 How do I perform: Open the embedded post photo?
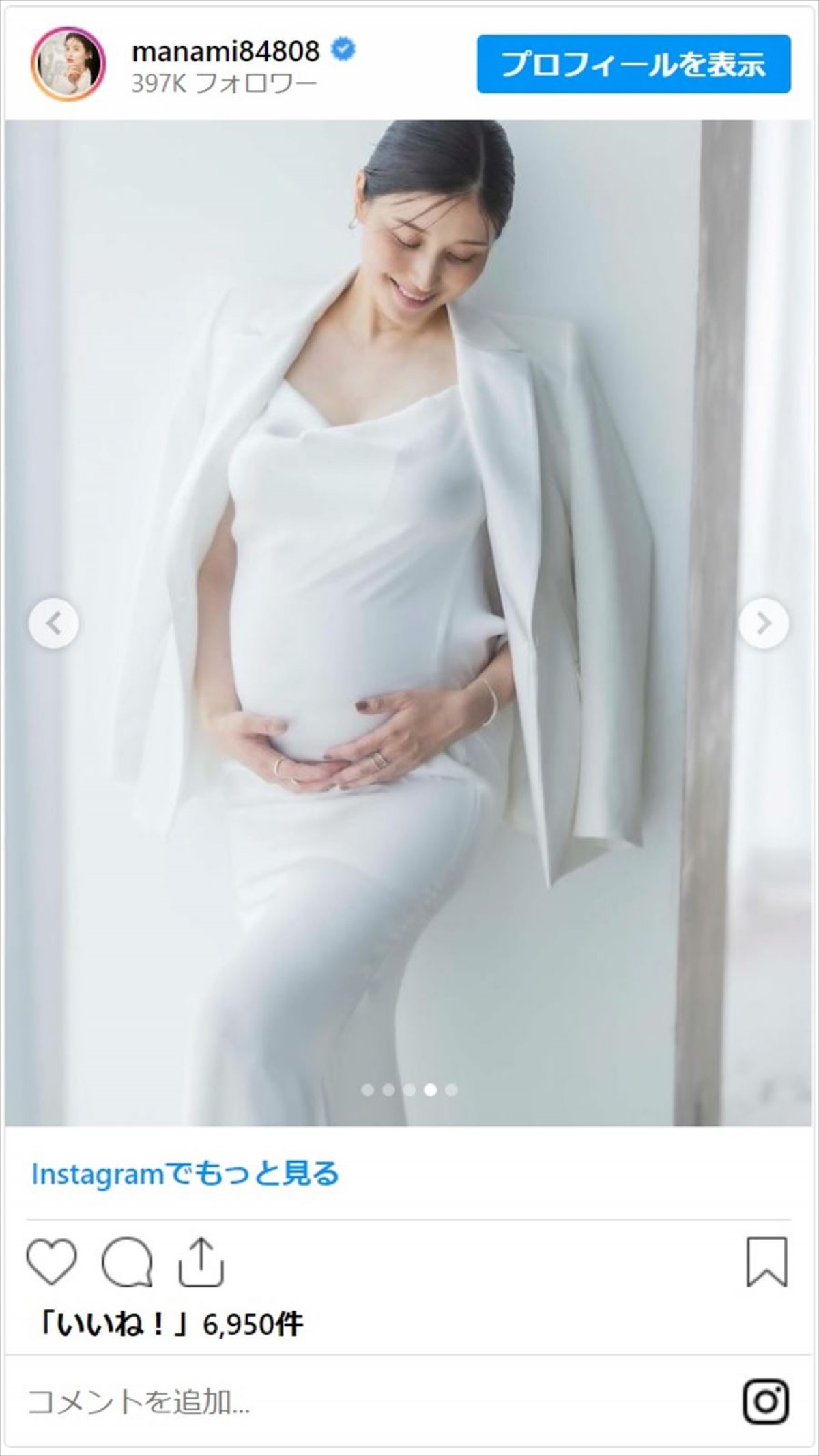pos(408,478)
